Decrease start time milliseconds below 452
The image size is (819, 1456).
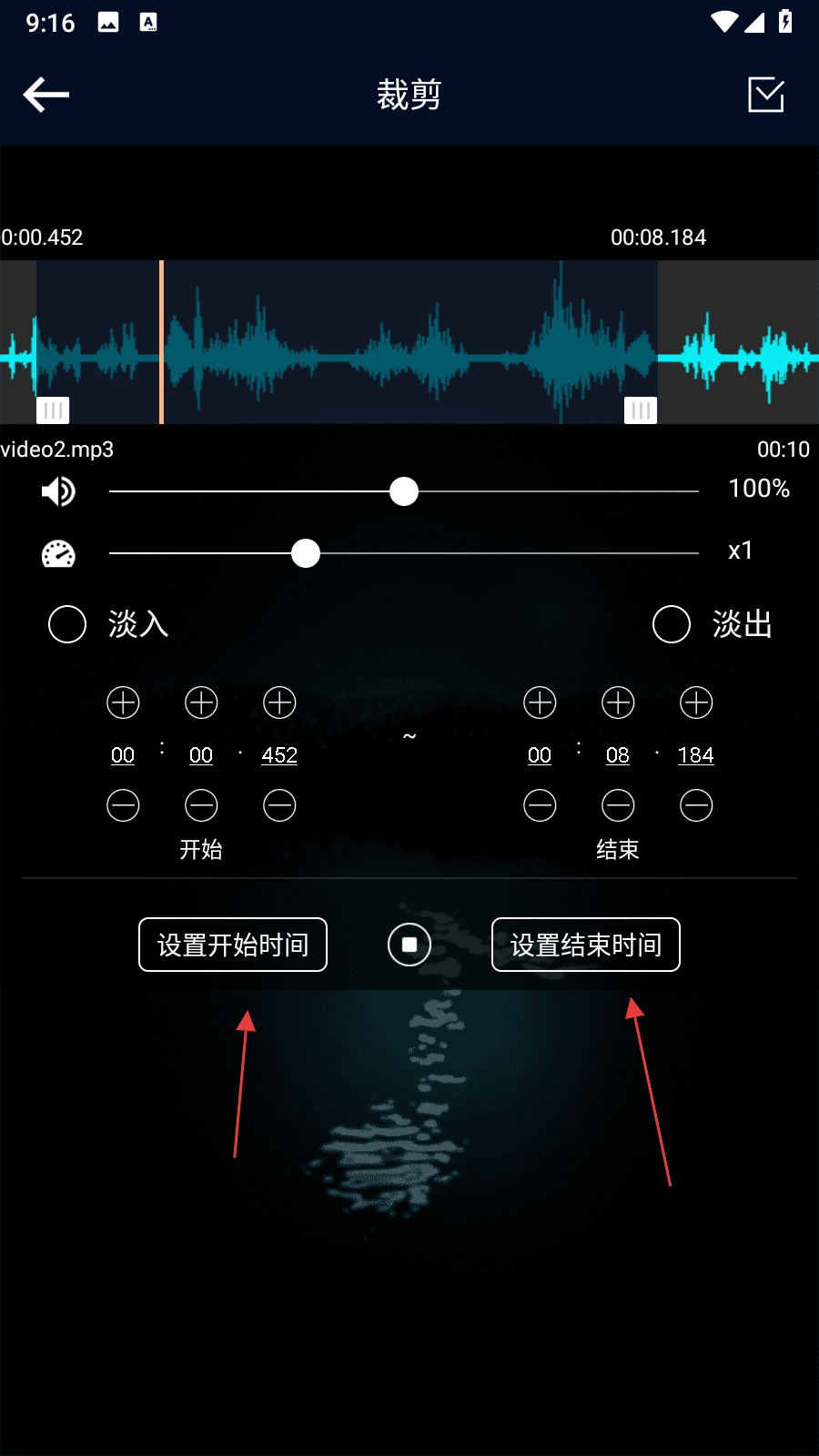coord(279,805)
